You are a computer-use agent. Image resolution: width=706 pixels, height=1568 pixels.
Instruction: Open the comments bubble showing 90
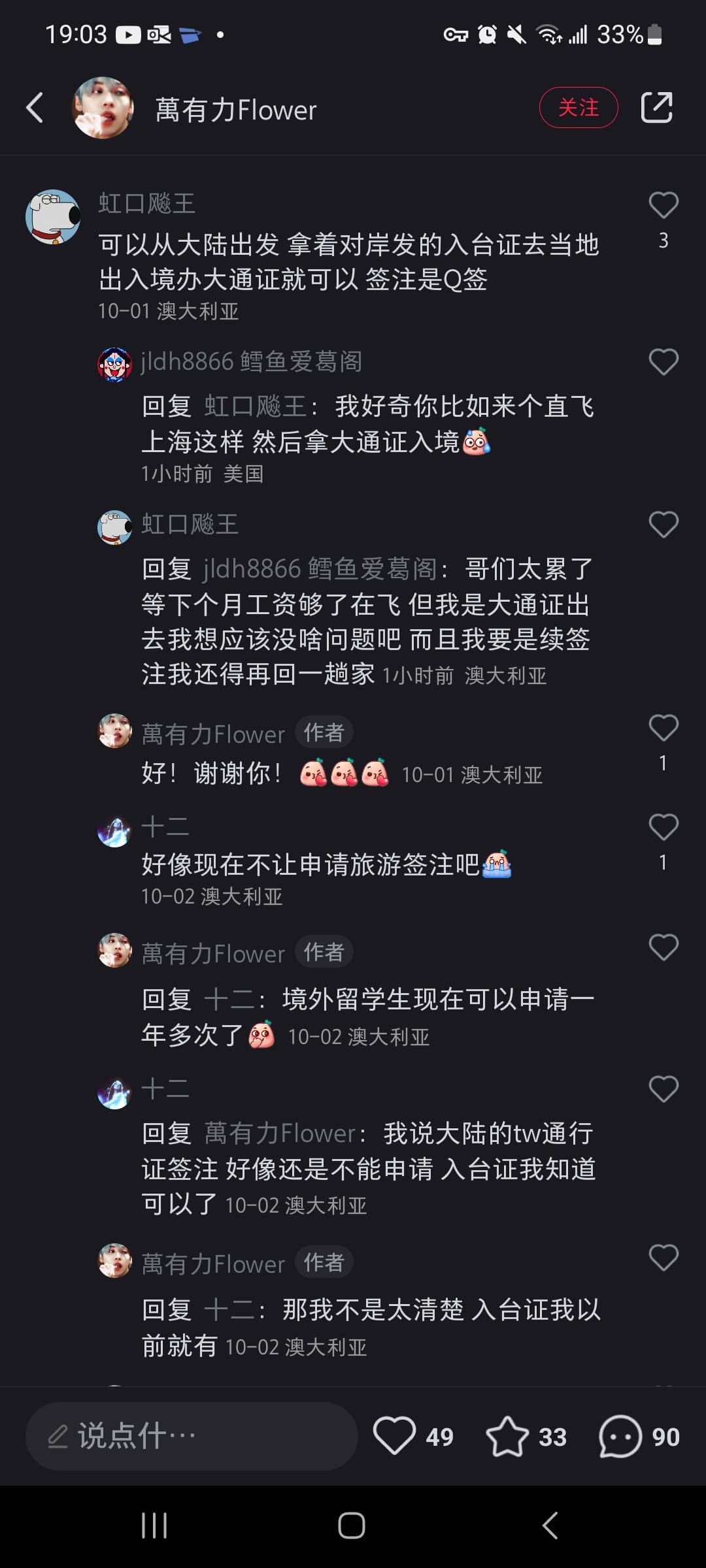click(620, 1436)
